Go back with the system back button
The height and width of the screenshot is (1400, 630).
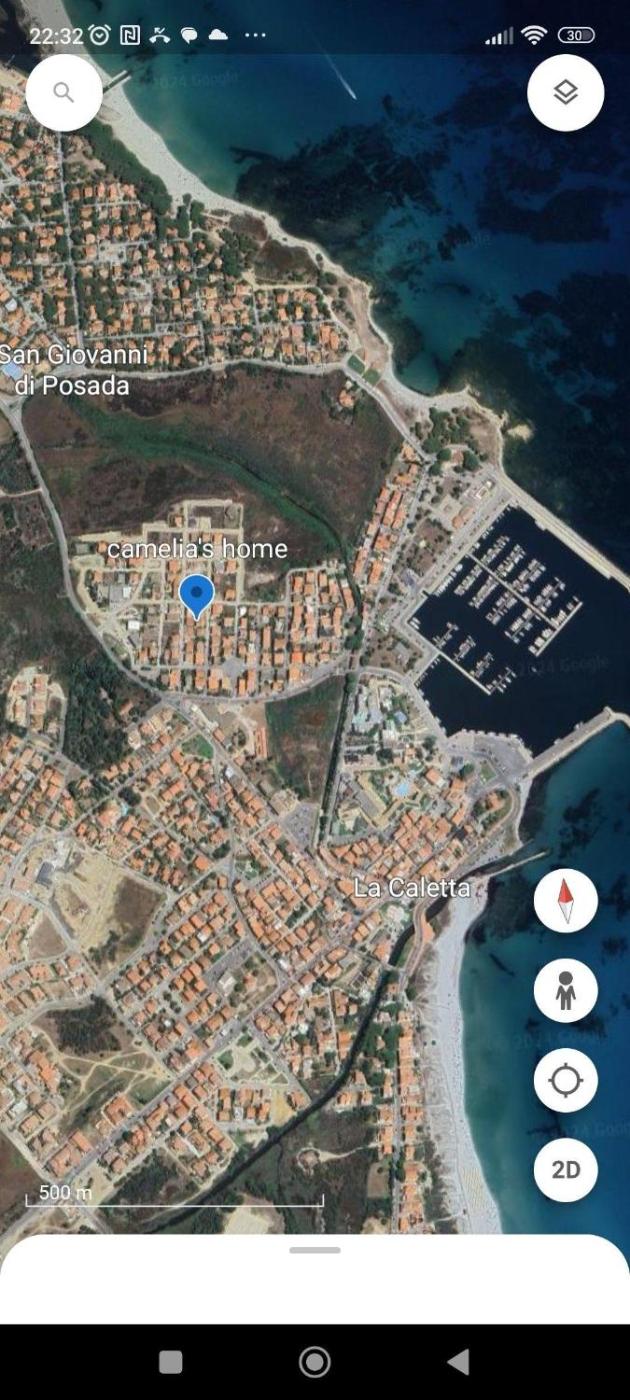[458, 1361]
